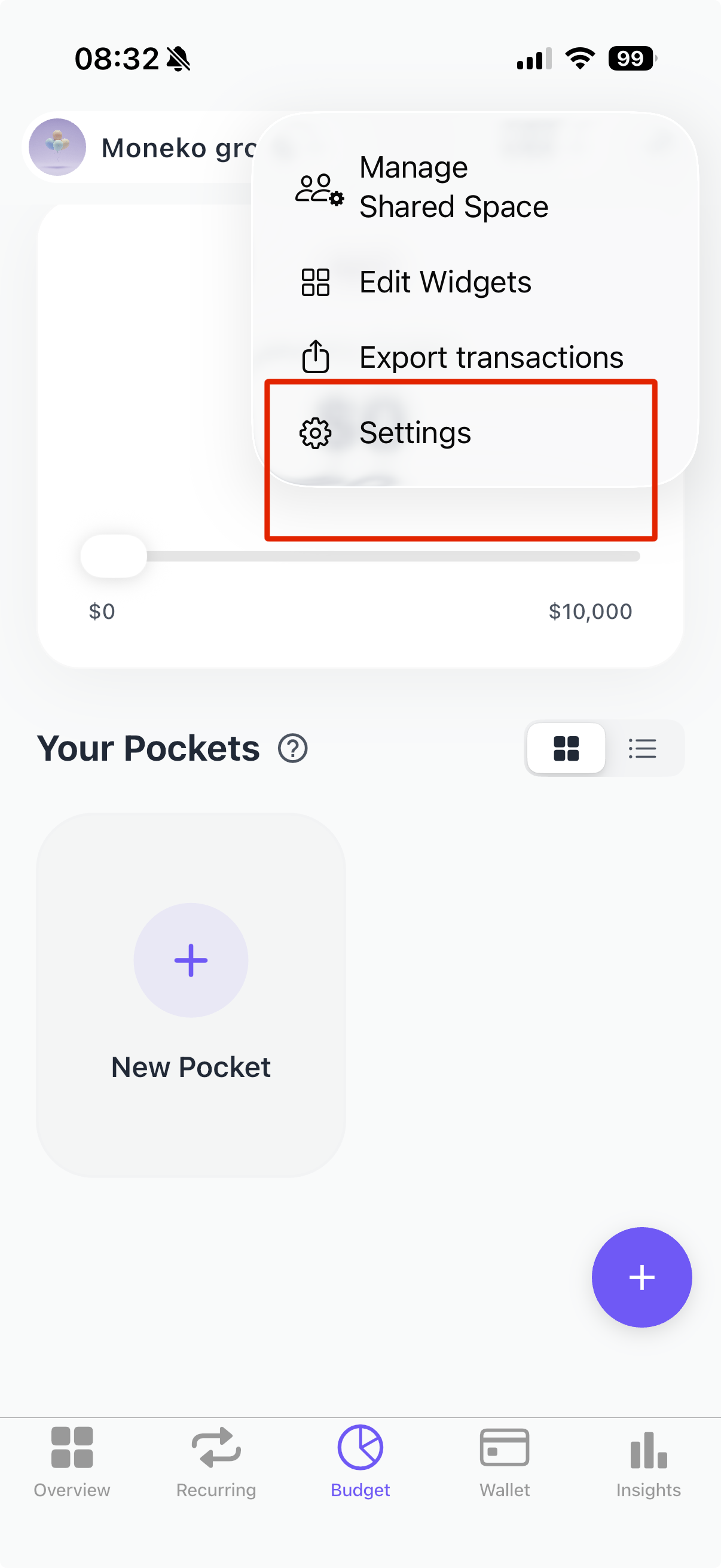Image resolution: width=721 pixels, height=1568 pixels.
Task: Select Edit Widgets option
Action: click(445, 282)
